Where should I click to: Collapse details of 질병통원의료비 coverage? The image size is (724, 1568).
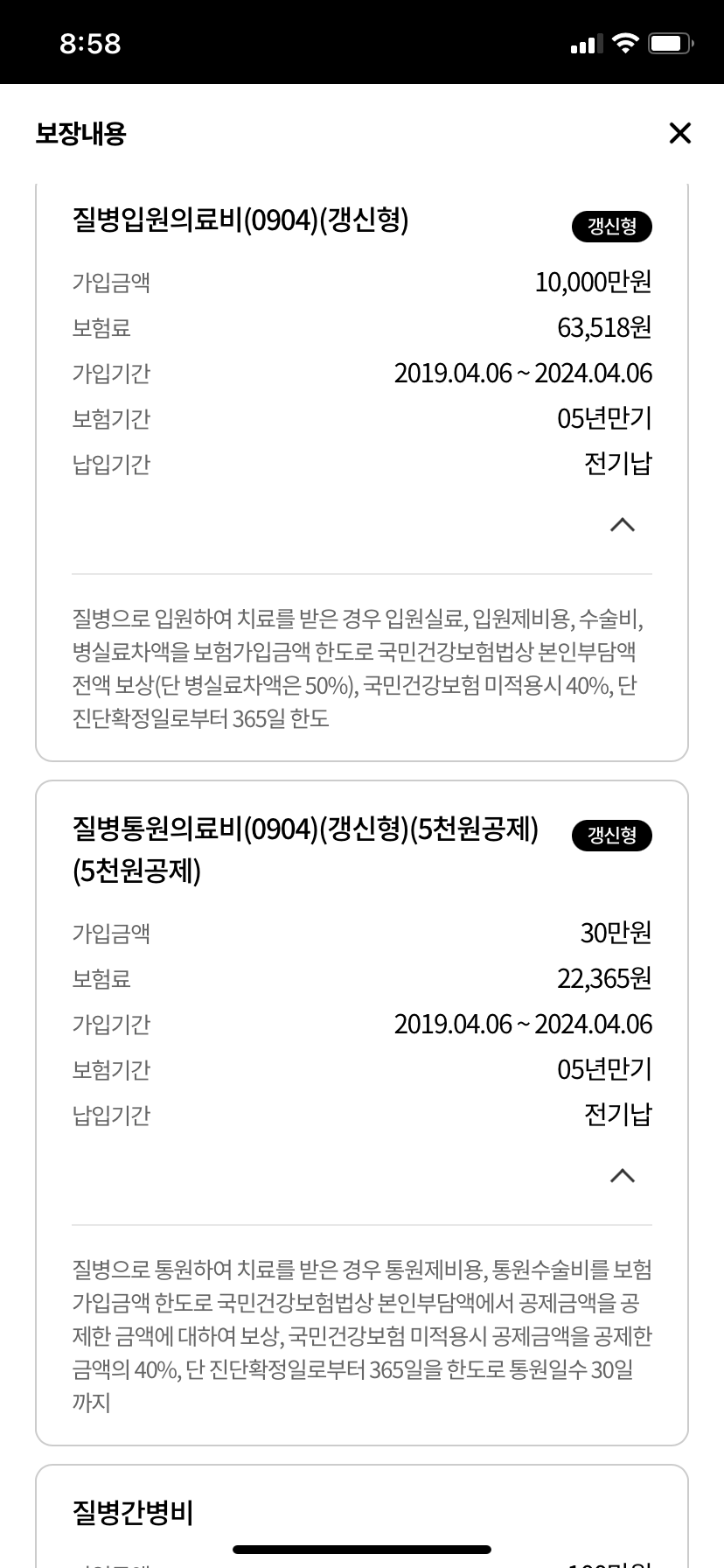click(622, 1175)
